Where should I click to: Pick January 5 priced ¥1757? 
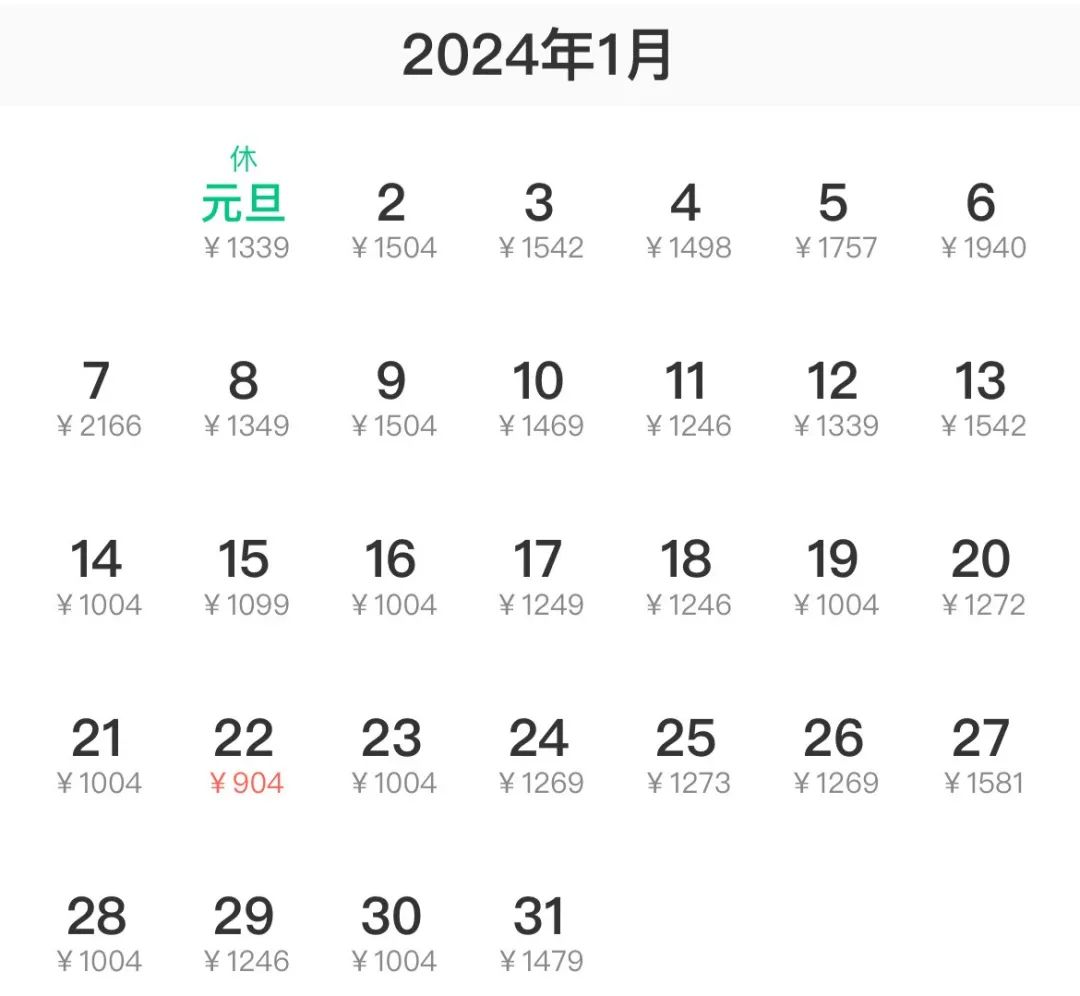pos(834,220)
